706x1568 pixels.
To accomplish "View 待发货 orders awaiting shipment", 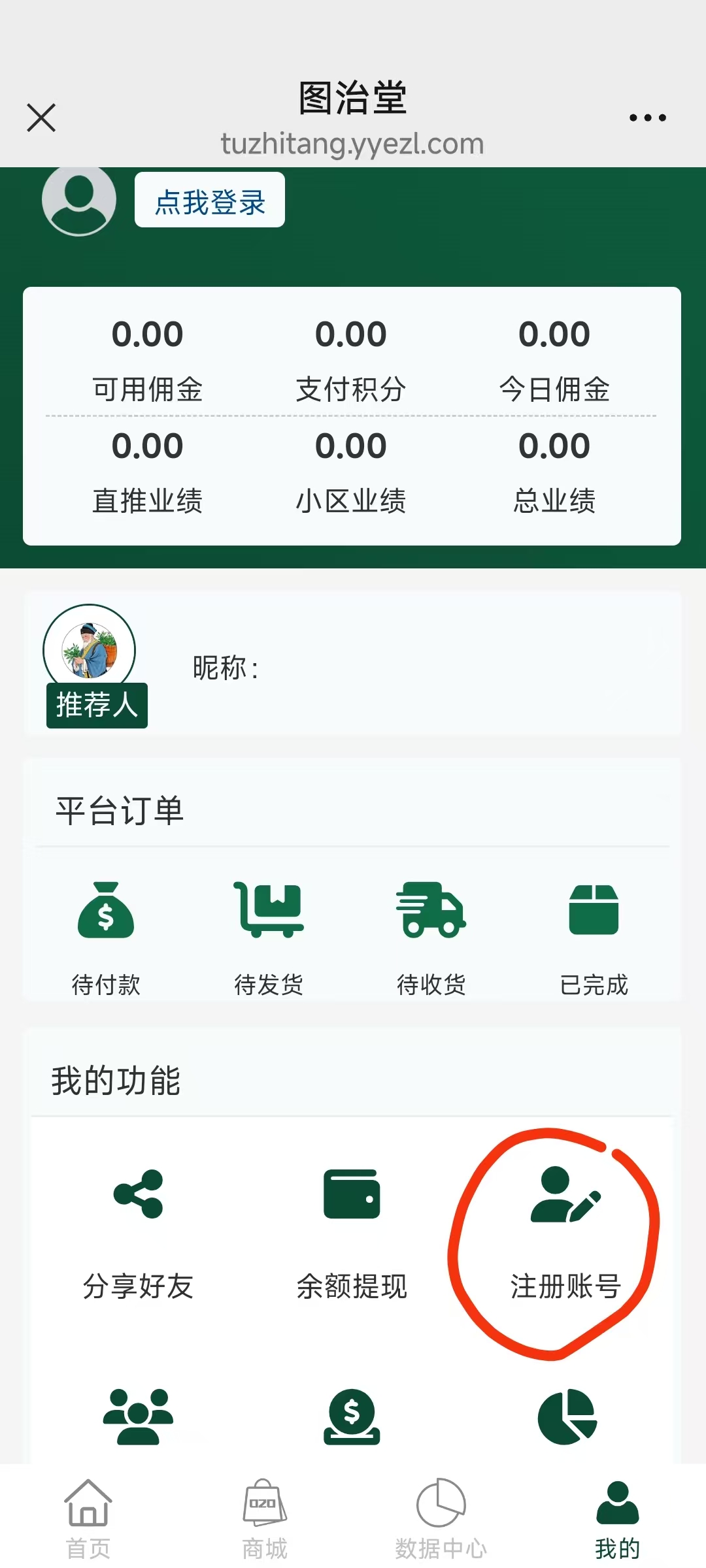I will tap(269, 936).
